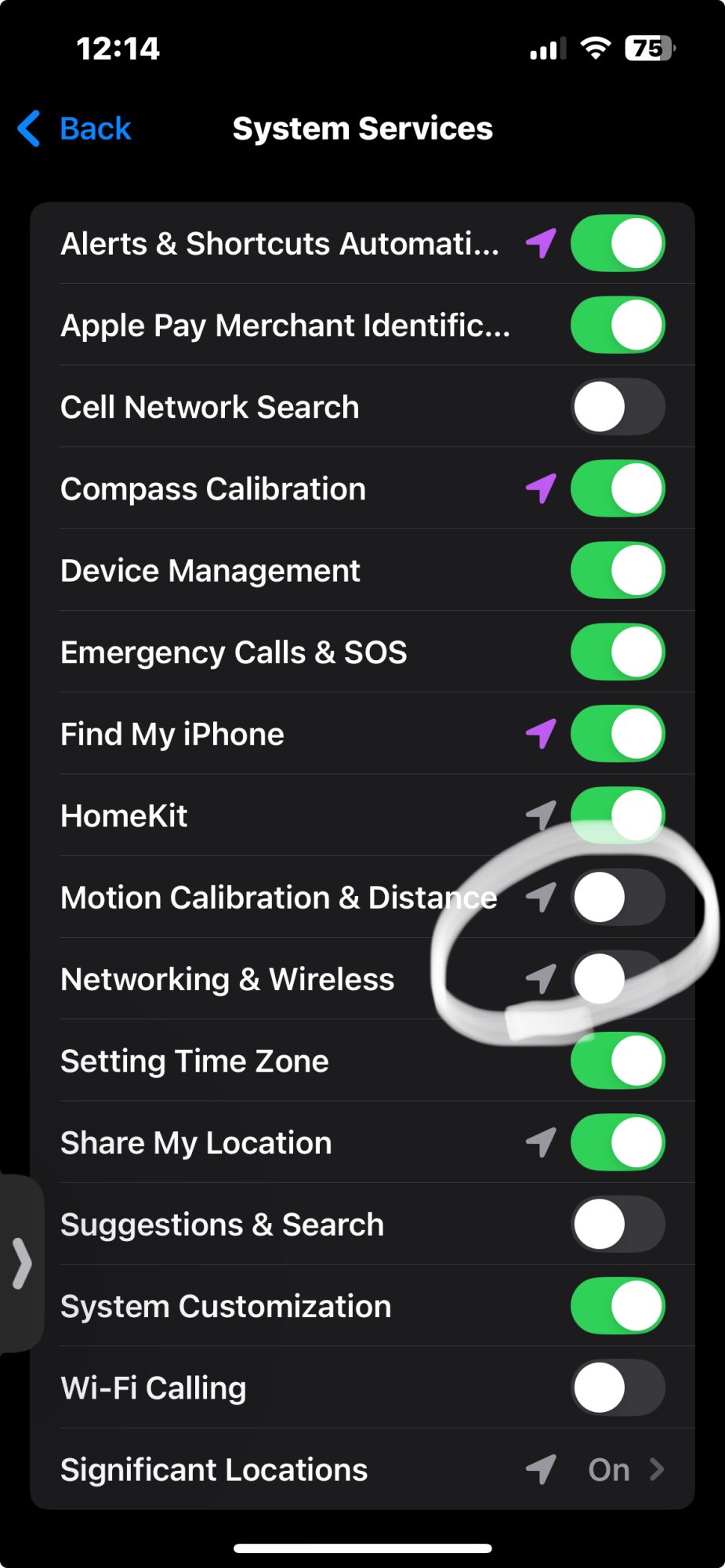Disable Apple Pay Merchant Identification
This screenshot has width=725, height=1568.
618,325
